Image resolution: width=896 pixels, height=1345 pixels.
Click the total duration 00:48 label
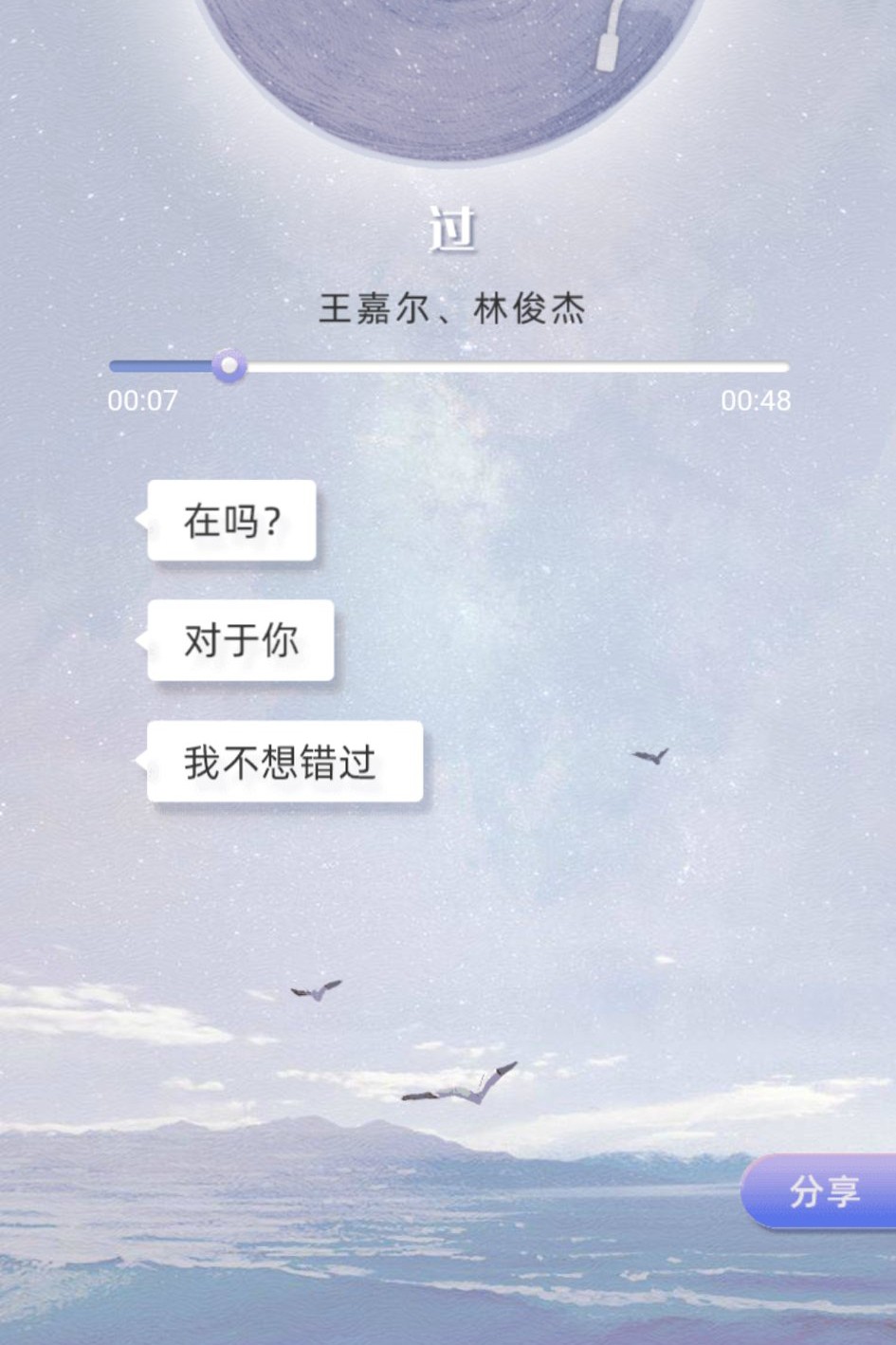click(x=757, y=401)
